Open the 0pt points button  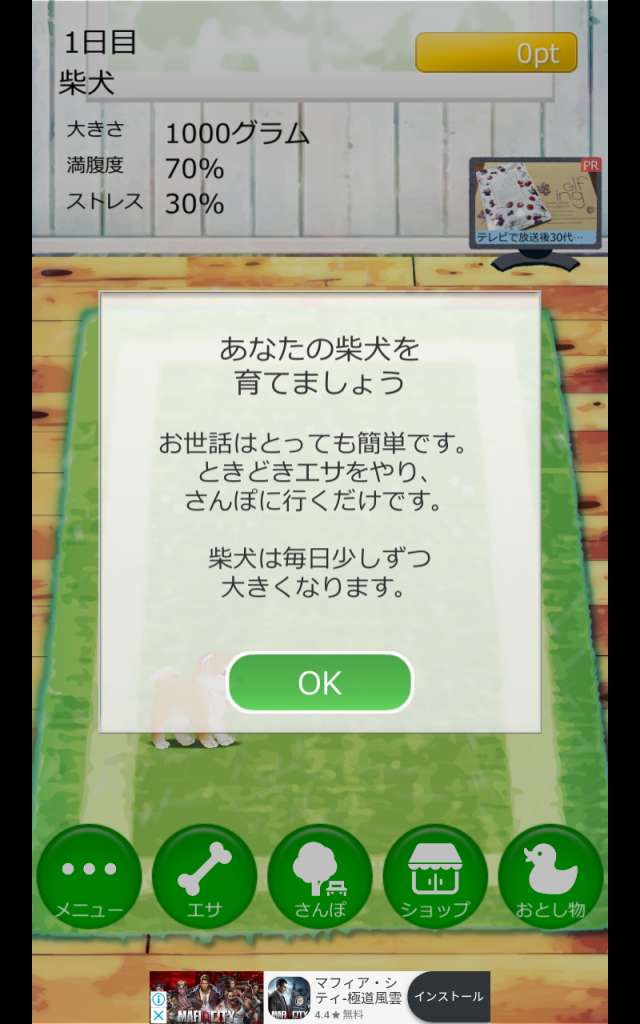496,53
